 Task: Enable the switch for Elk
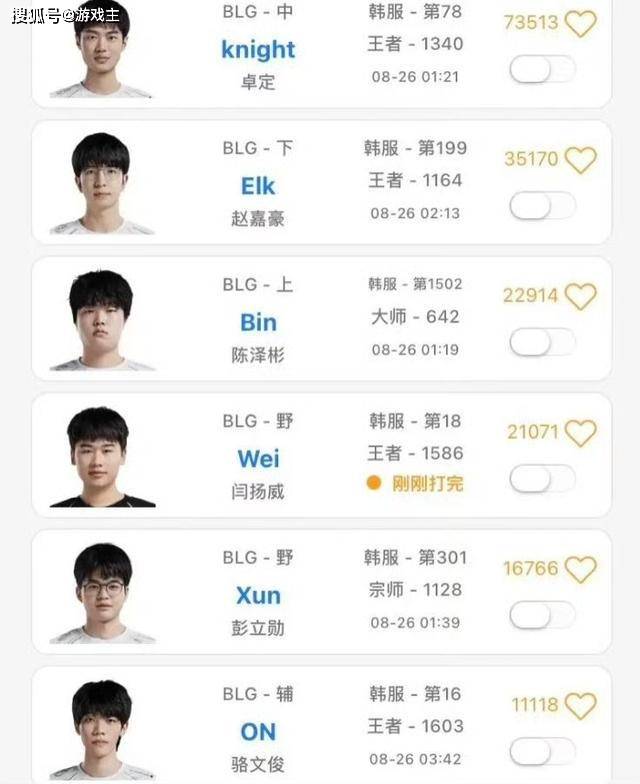542,206
